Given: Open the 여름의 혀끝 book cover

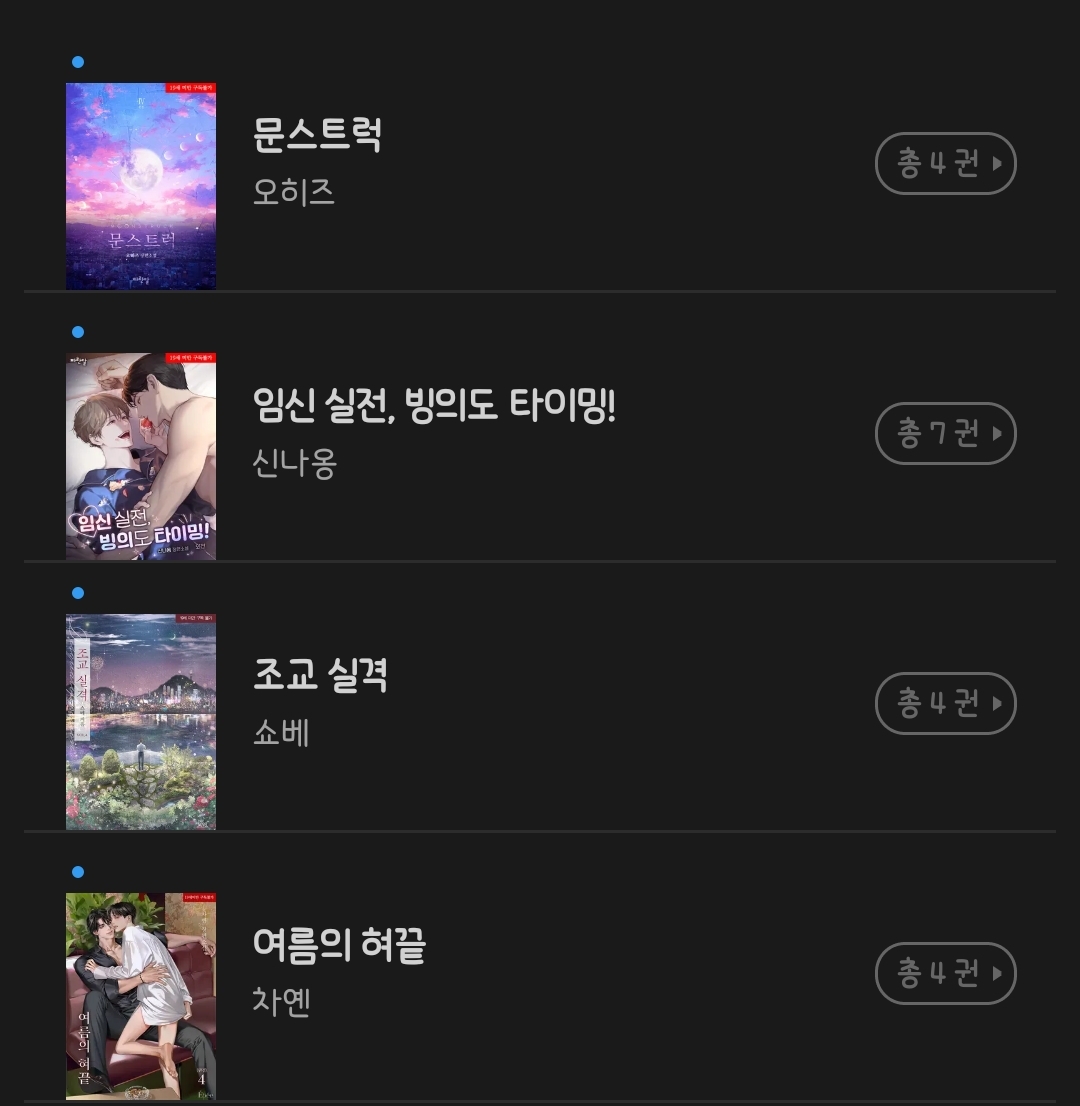Looking at the screenshot, I should (x=141, y=995).
